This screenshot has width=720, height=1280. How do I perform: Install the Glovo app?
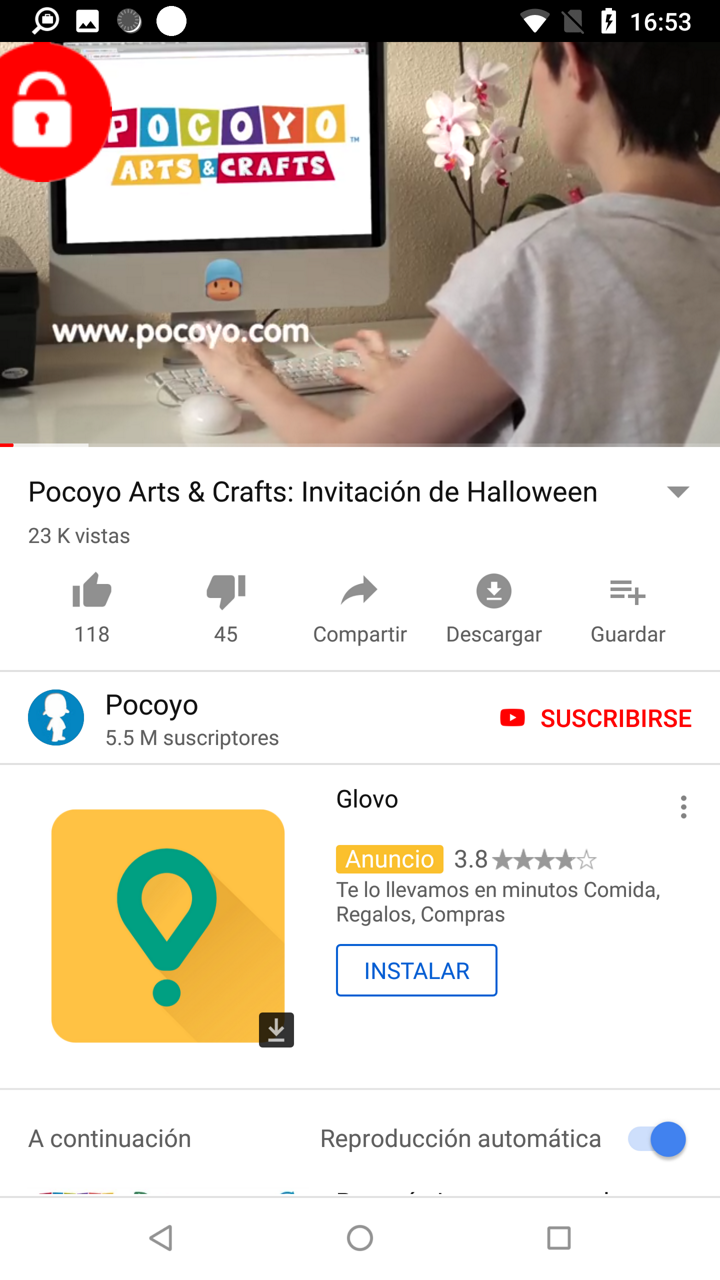(x=416, y=970)
